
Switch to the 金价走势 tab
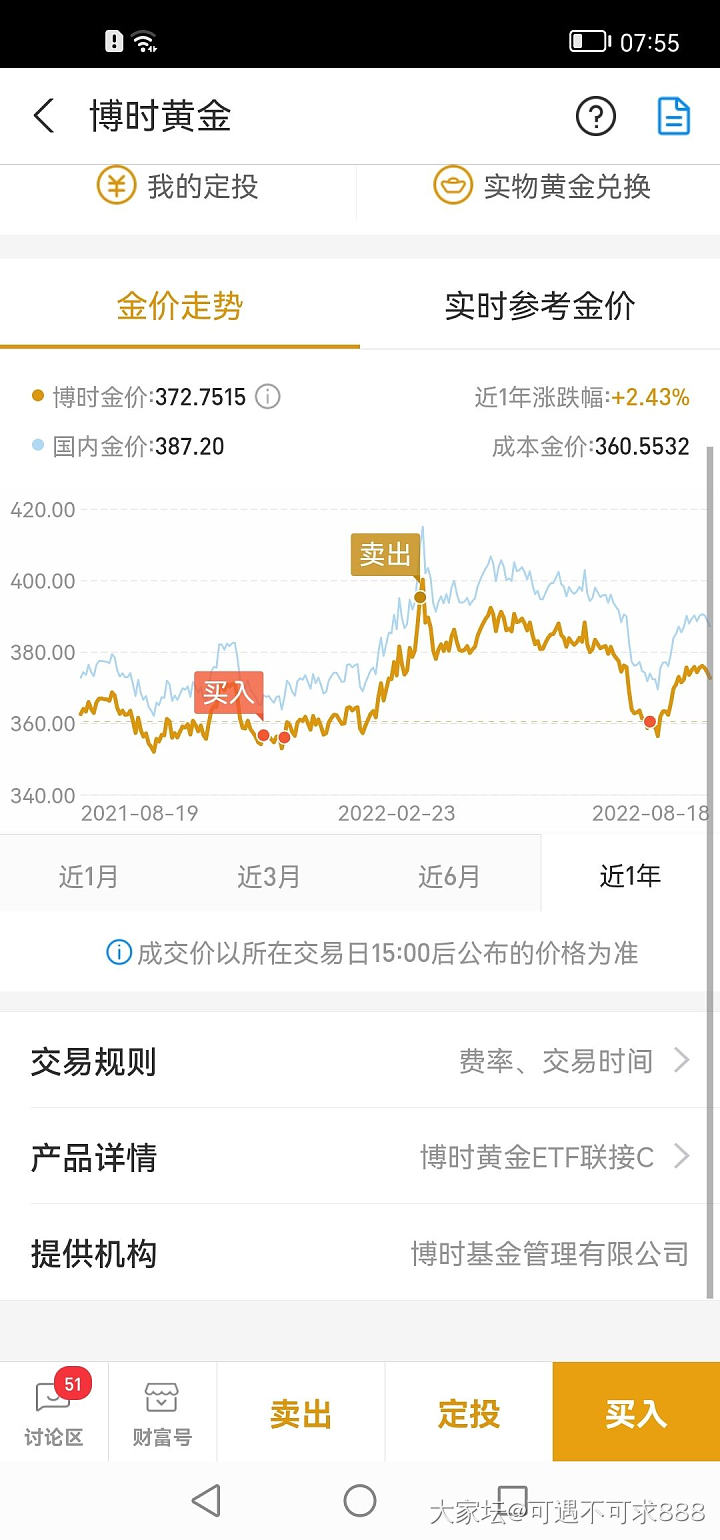[x=180, y=306]
